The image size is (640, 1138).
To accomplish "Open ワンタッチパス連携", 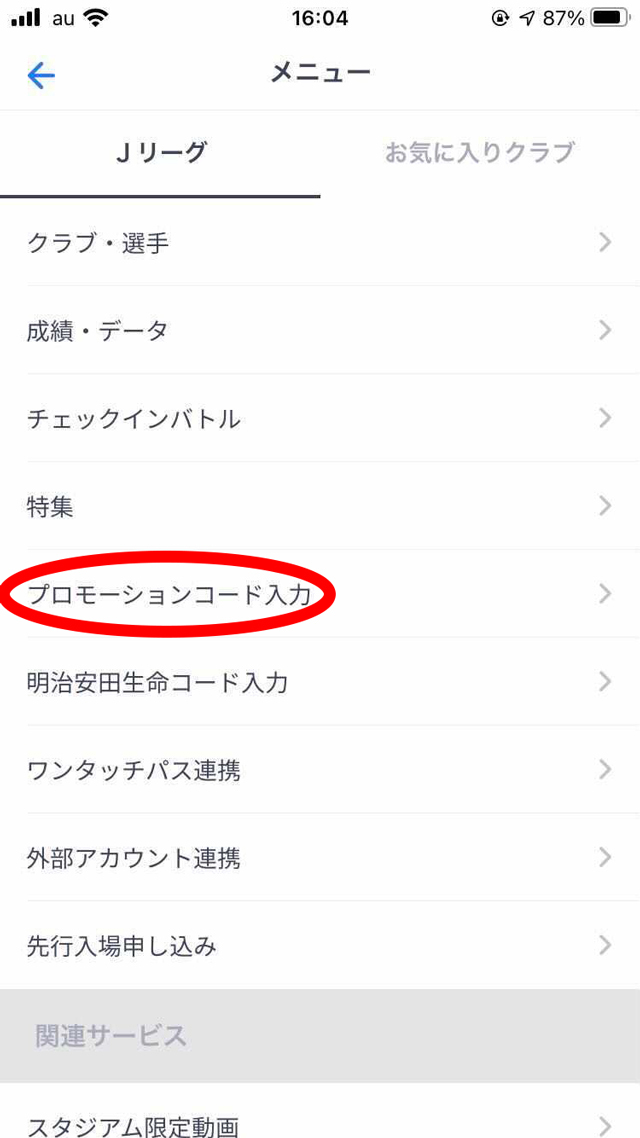I will pos(320,769).
